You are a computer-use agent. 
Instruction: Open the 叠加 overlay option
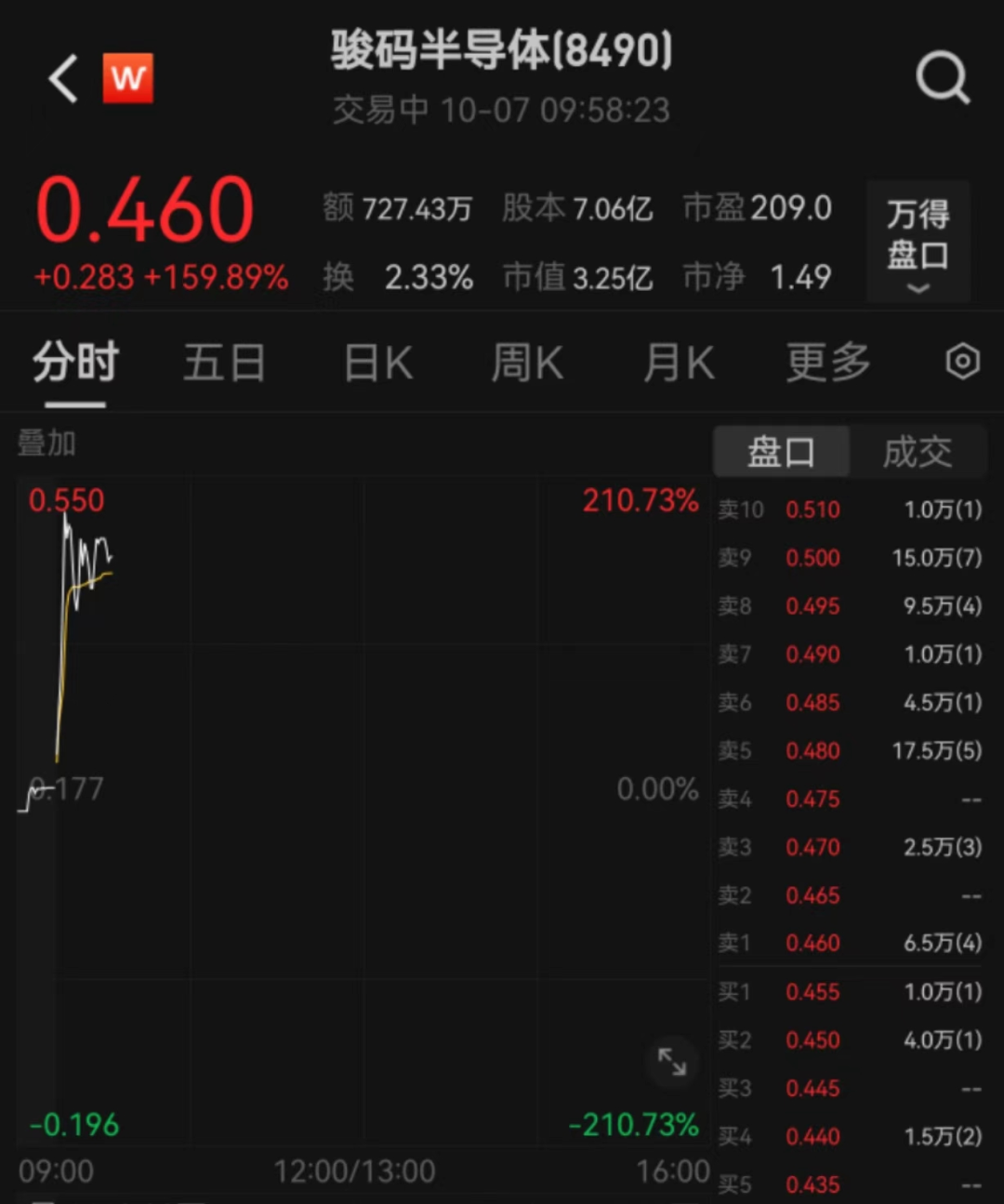tap(46, 443)
